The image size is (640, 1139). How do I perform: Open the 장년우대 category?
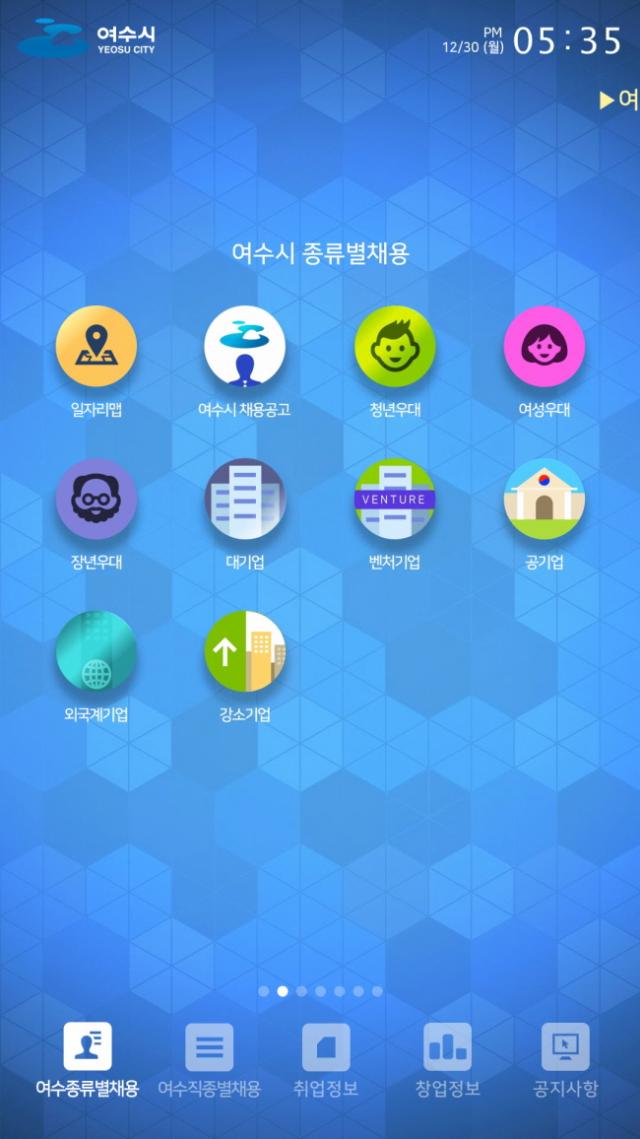coord(96,499)
